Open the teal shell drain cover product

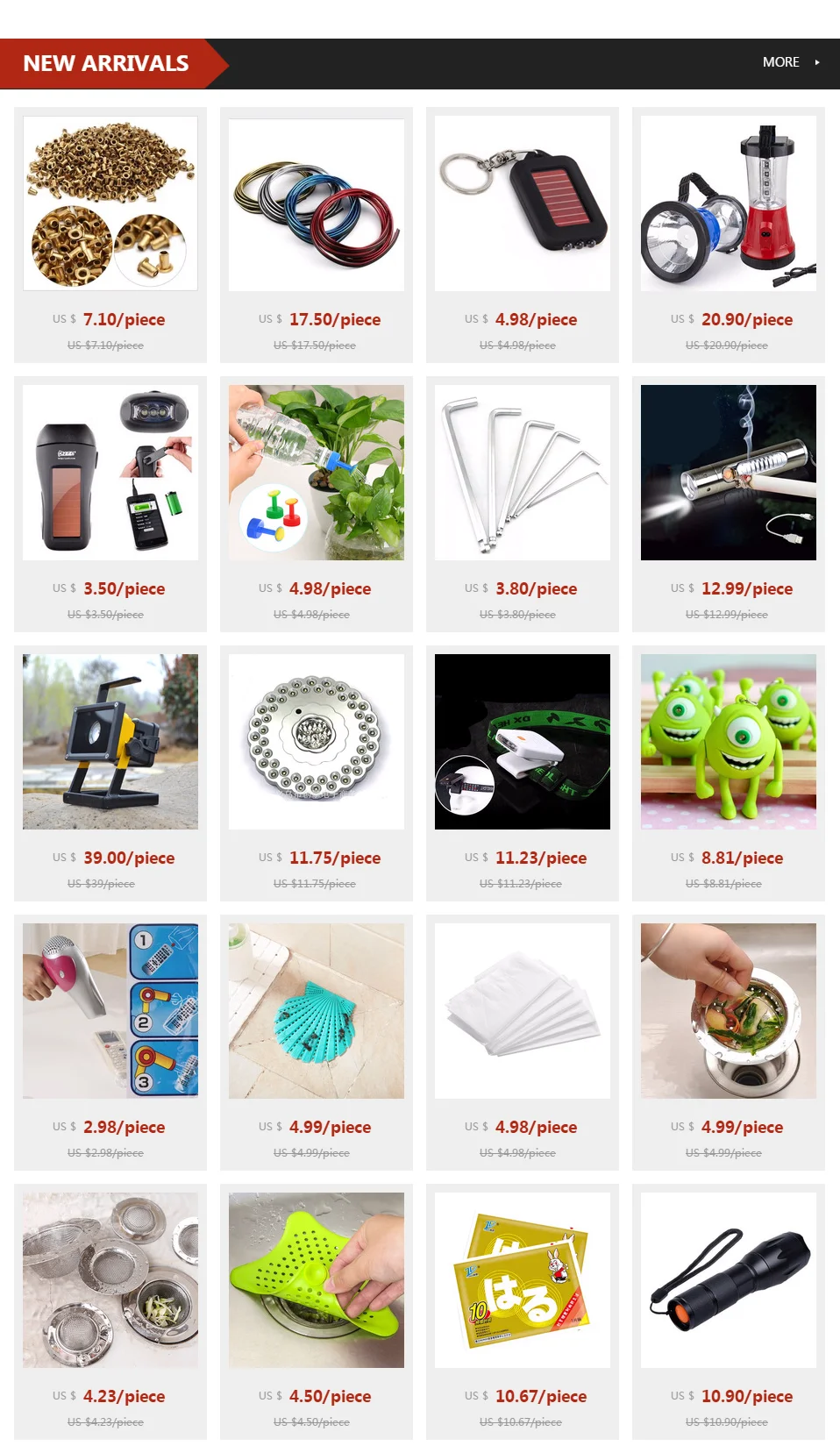coord(317,1011)
